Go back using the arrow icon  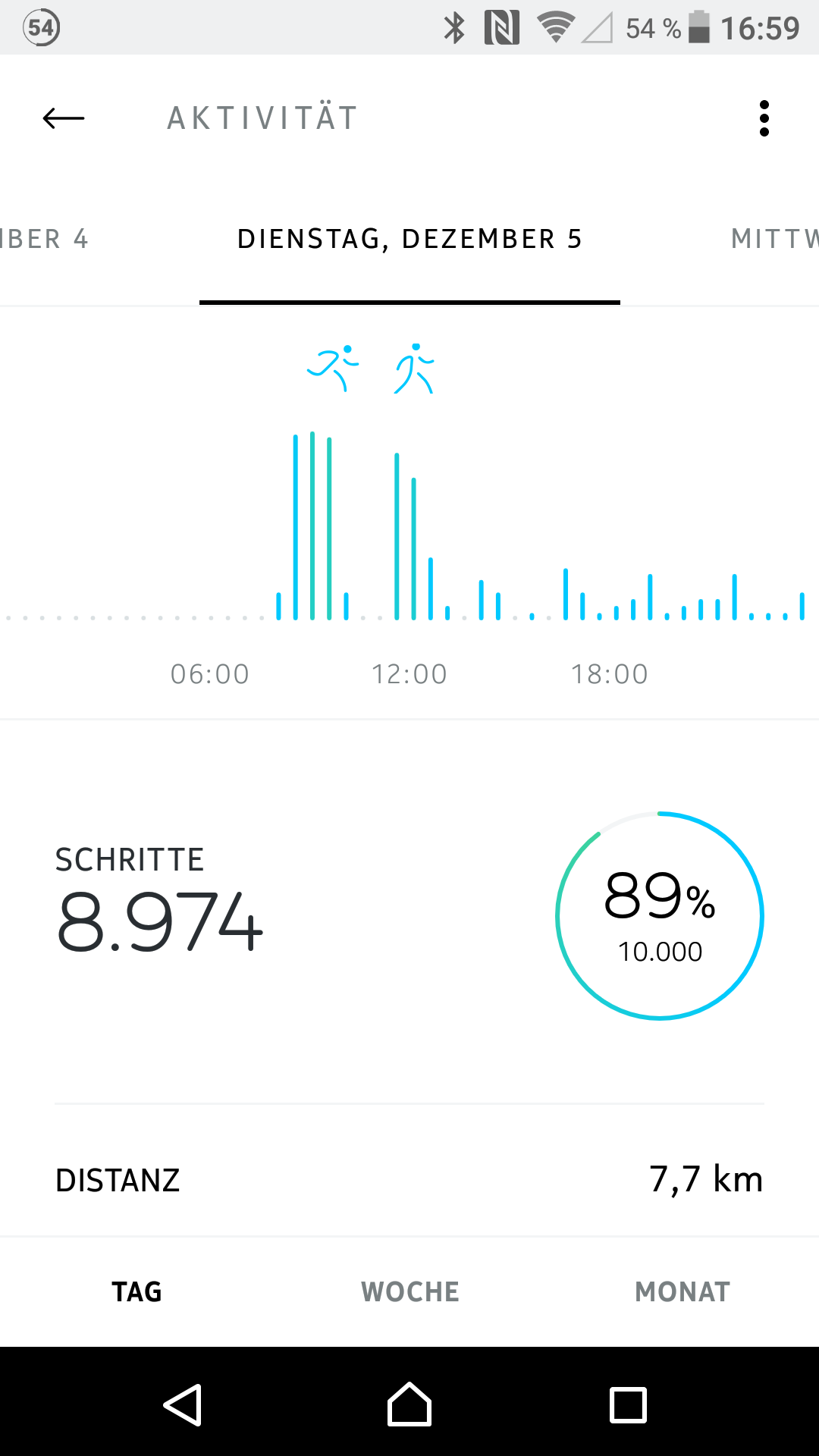tap(64, 118)
